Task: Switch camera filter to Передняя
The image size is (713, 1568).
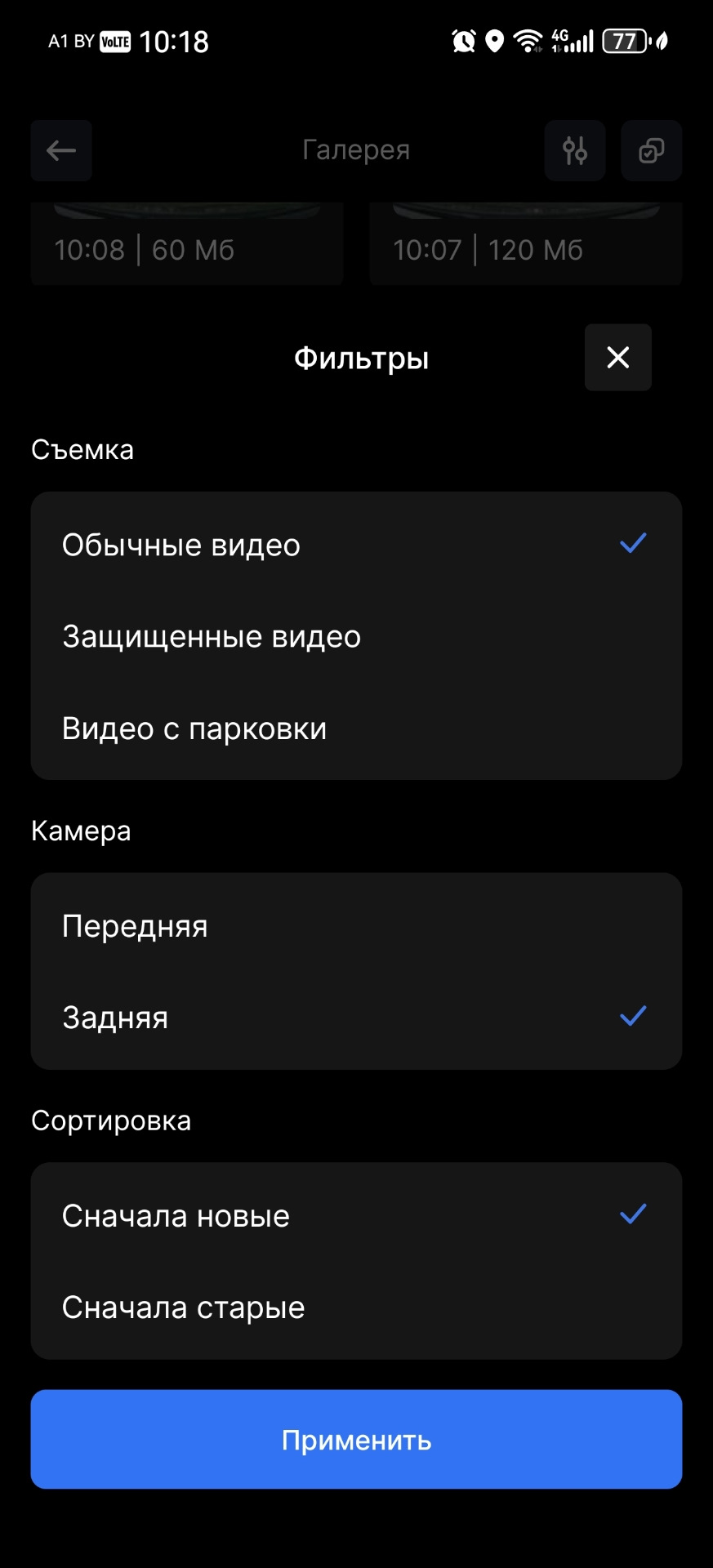Action: tap(135, 925)
